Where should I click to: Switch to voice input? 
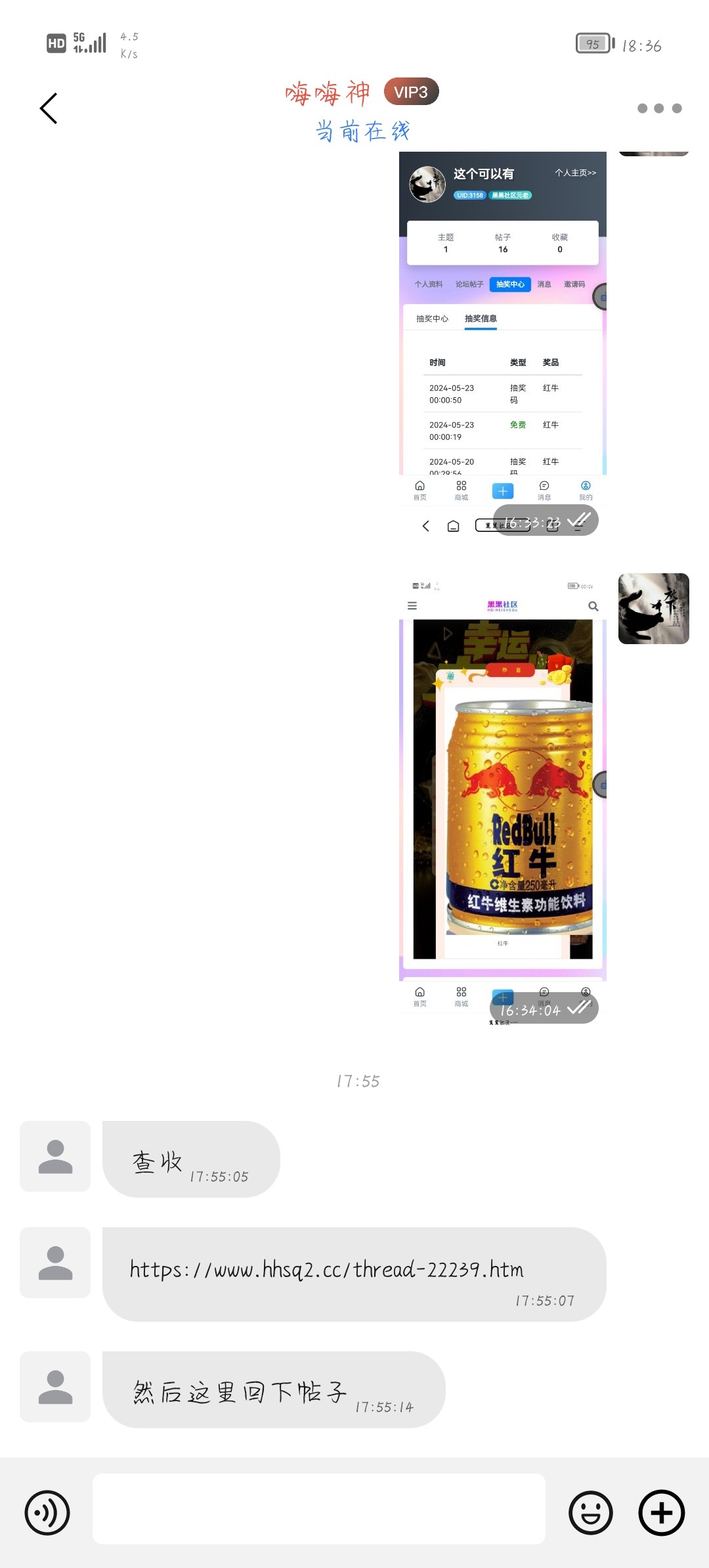[47, 1513]
